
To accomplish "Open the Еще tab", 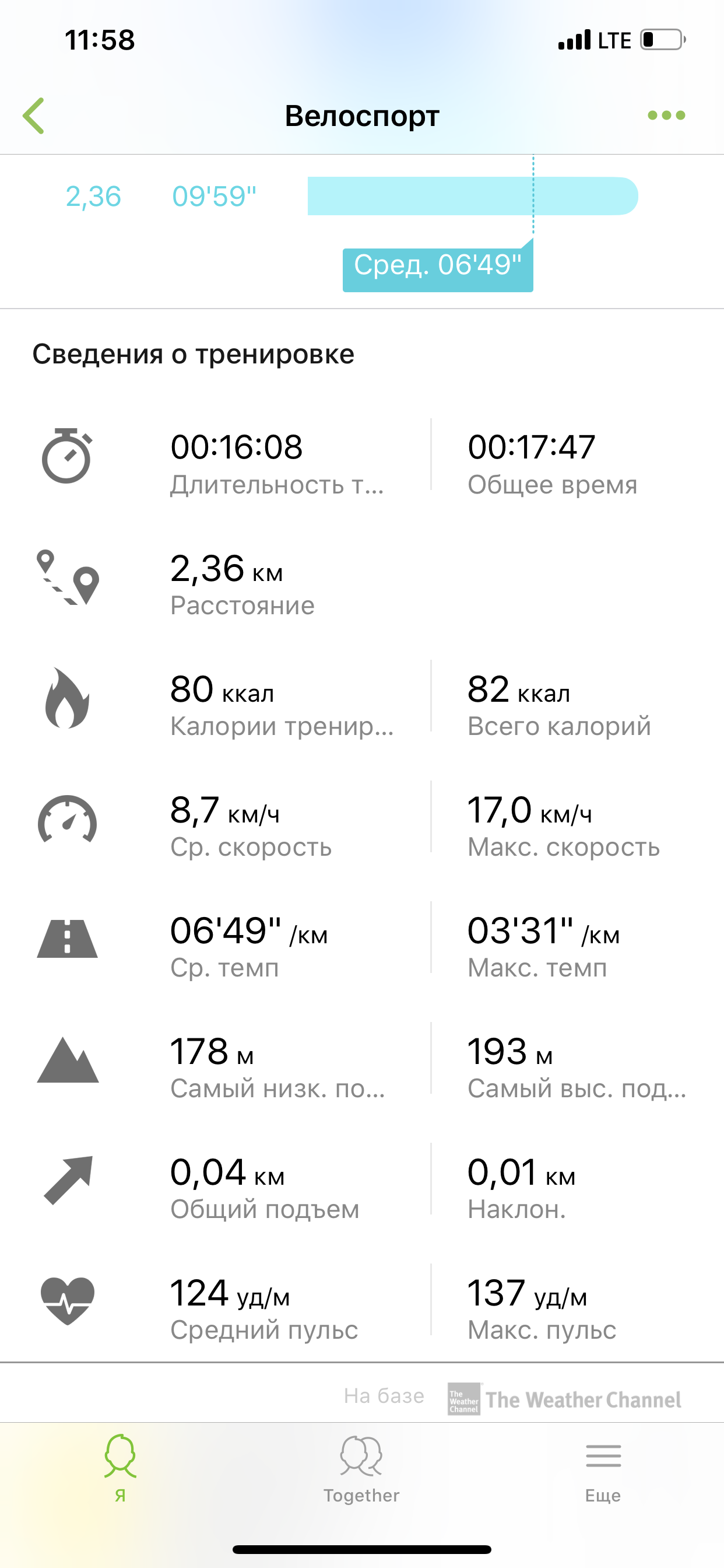I will point(603,1468).
